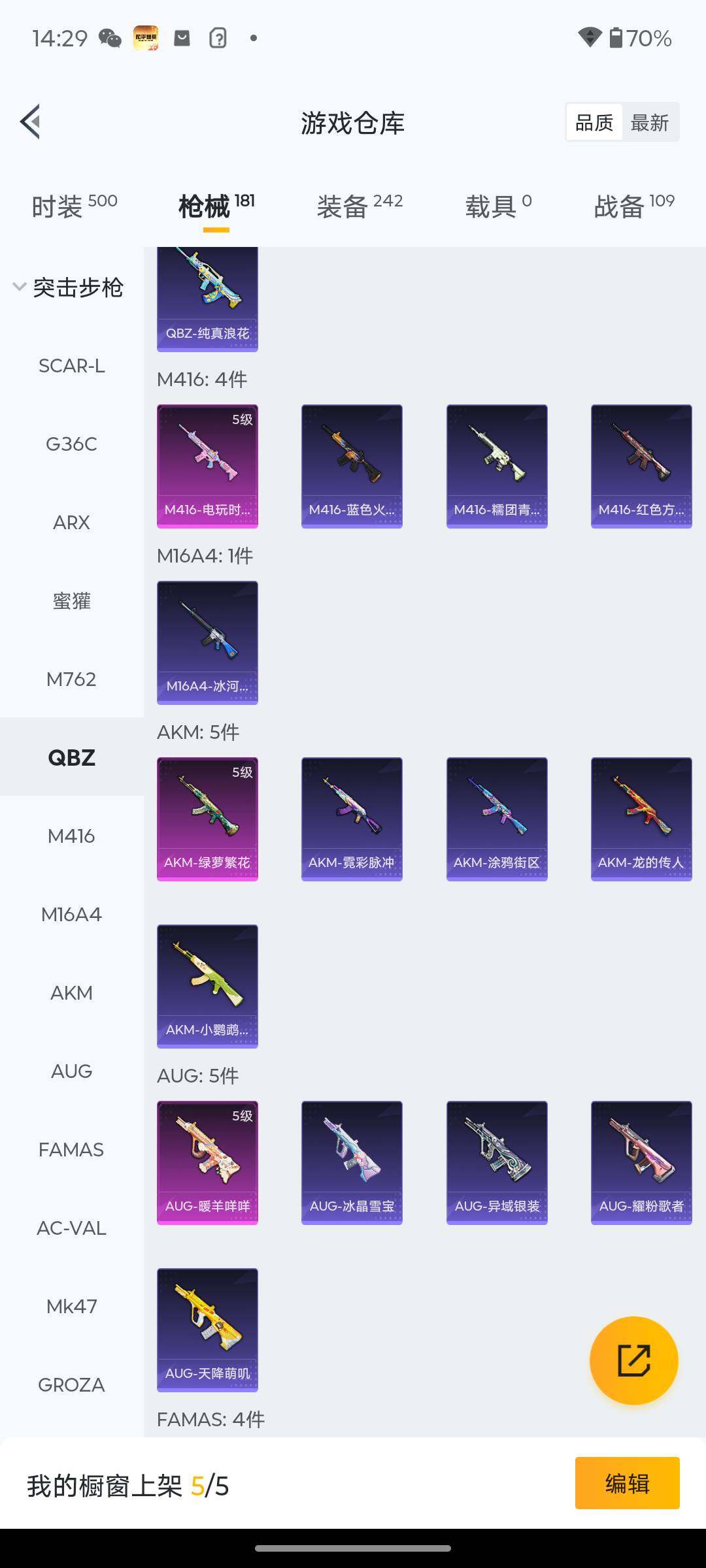View the AKM-龙的传人 skin
Image resolution: width=706 pixels, height=1568 pixels.
pyautogui.click(x=641, y=819)
